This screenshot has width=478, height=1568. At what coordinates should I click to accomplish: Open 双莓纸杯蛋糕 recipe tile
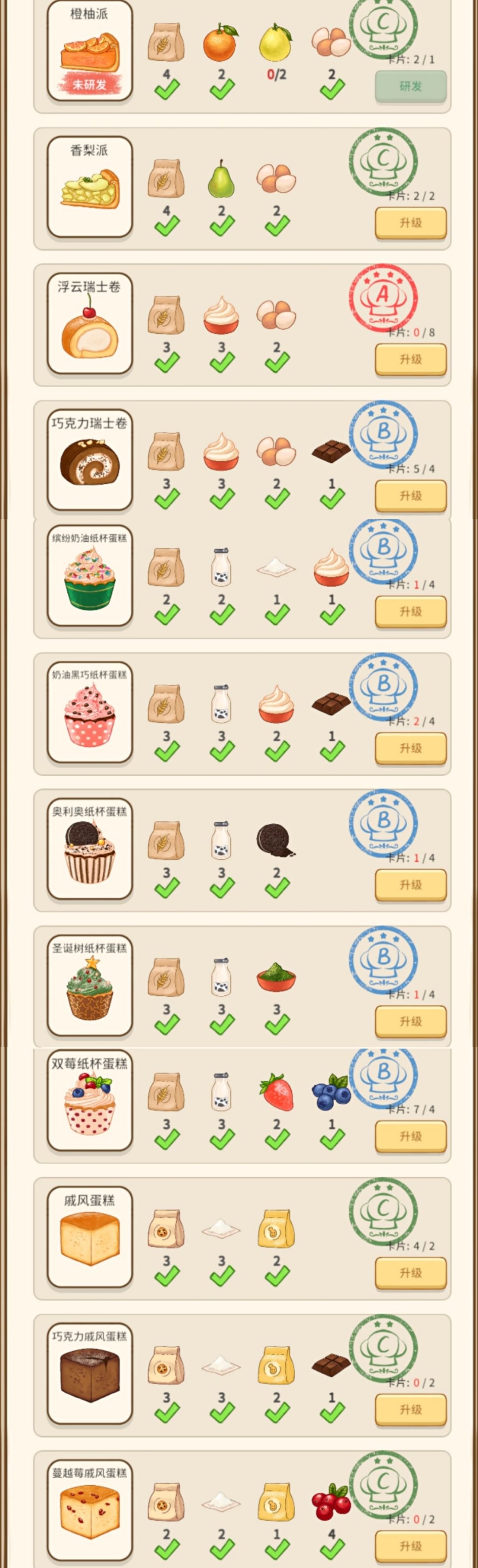(90, 1101)
